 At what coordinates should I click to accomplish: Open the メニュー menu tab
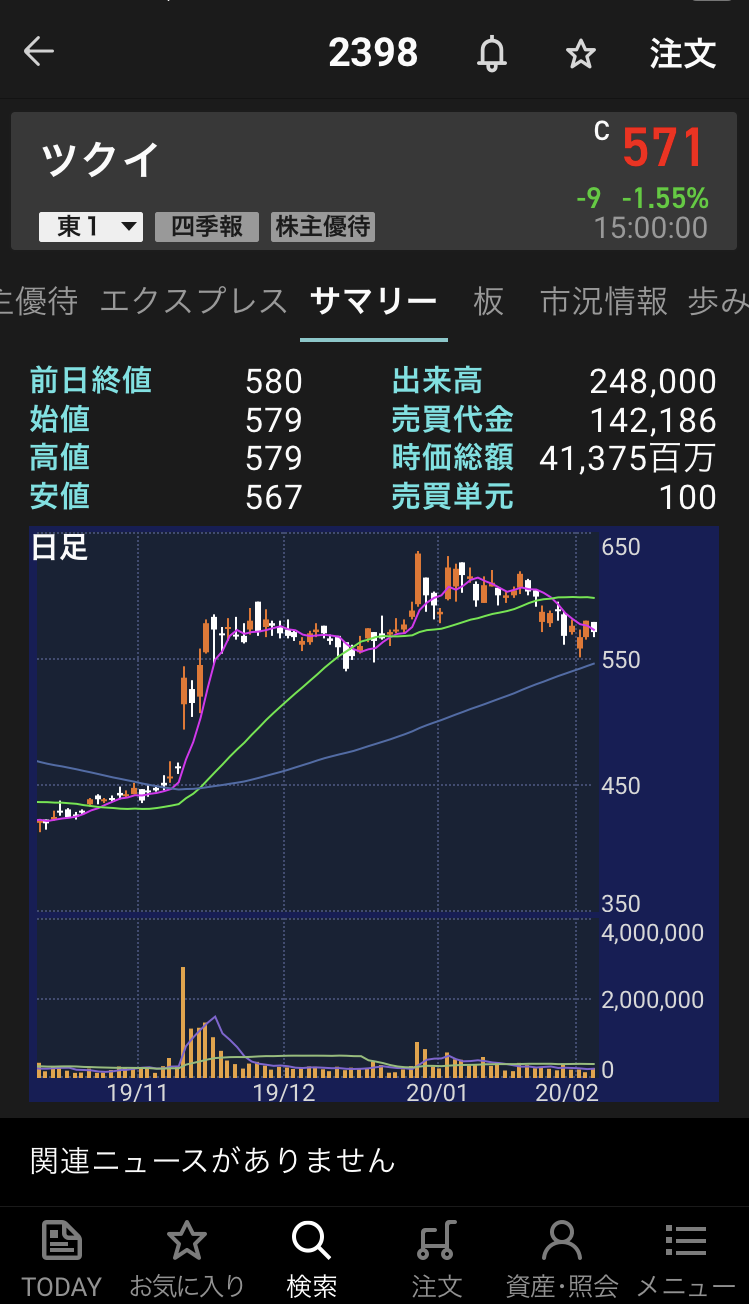[686, 1258]
